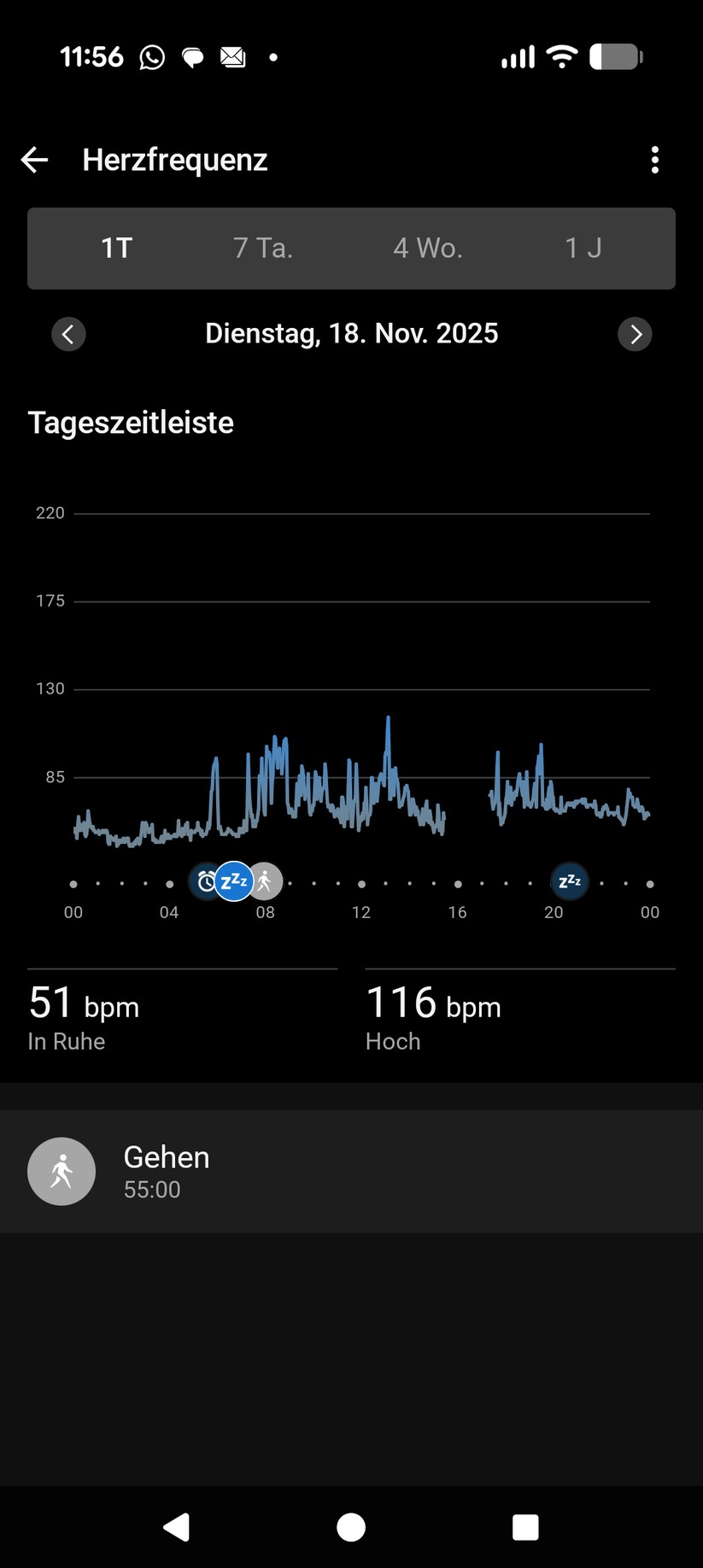This screenshot has height=1568, width=703.
Task: Open the three-dot overflow menu
Action: 654,159
